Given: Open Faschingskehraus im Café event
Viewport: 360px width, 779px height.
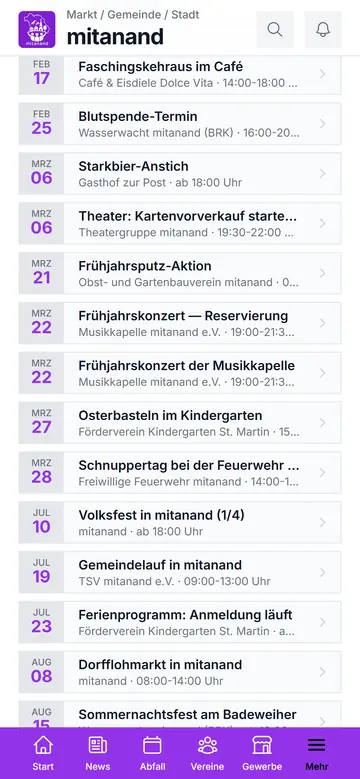Looking at the screenshot, I should [x=180, y=75].
